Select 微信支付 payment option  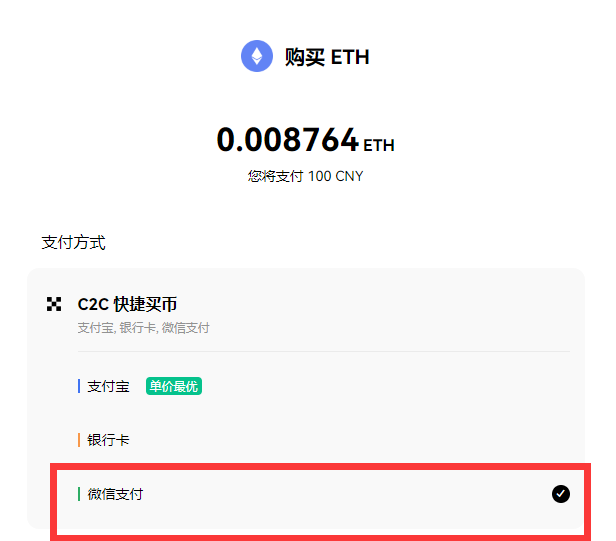[x=115, y=494]
